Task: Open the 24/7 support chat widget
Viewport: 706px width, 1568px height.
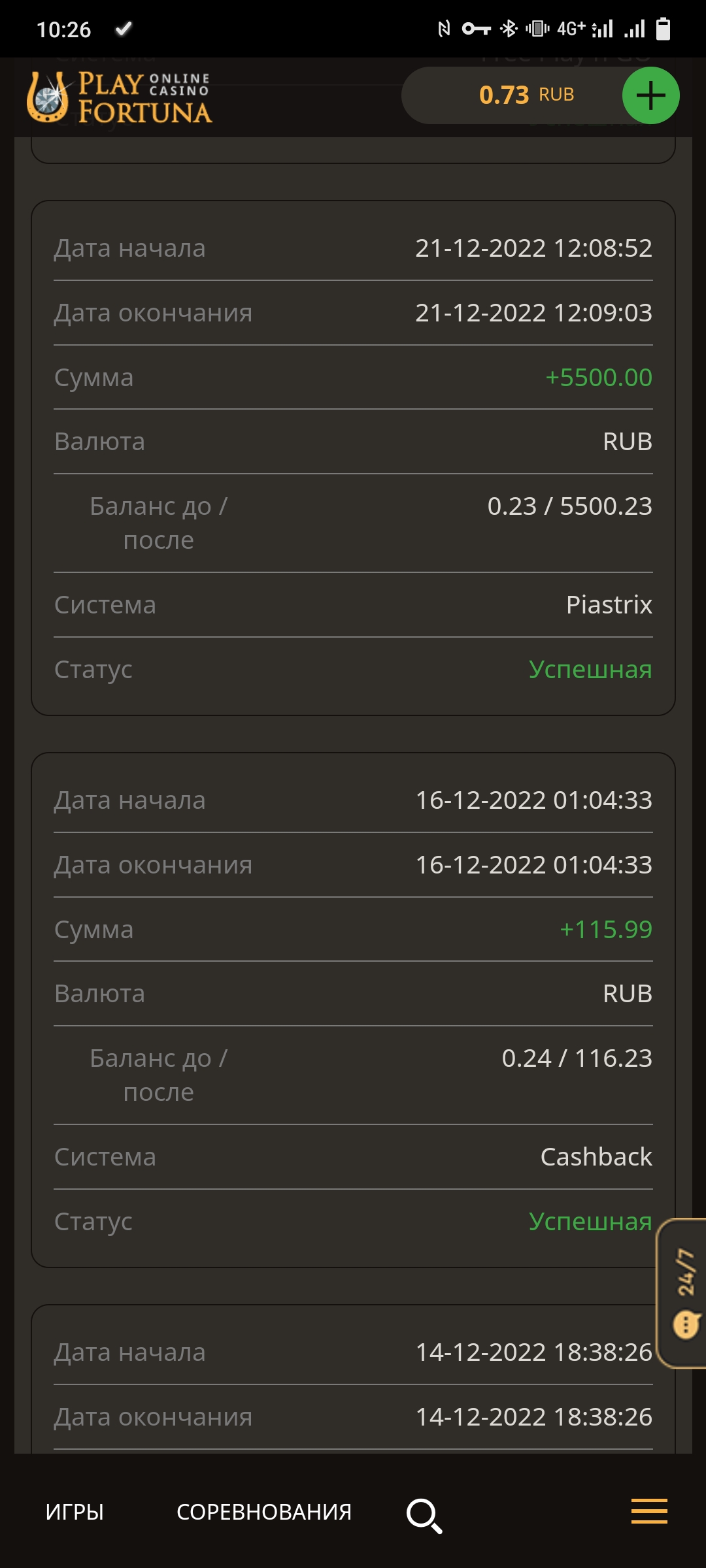Action: tap(682, 1293)
